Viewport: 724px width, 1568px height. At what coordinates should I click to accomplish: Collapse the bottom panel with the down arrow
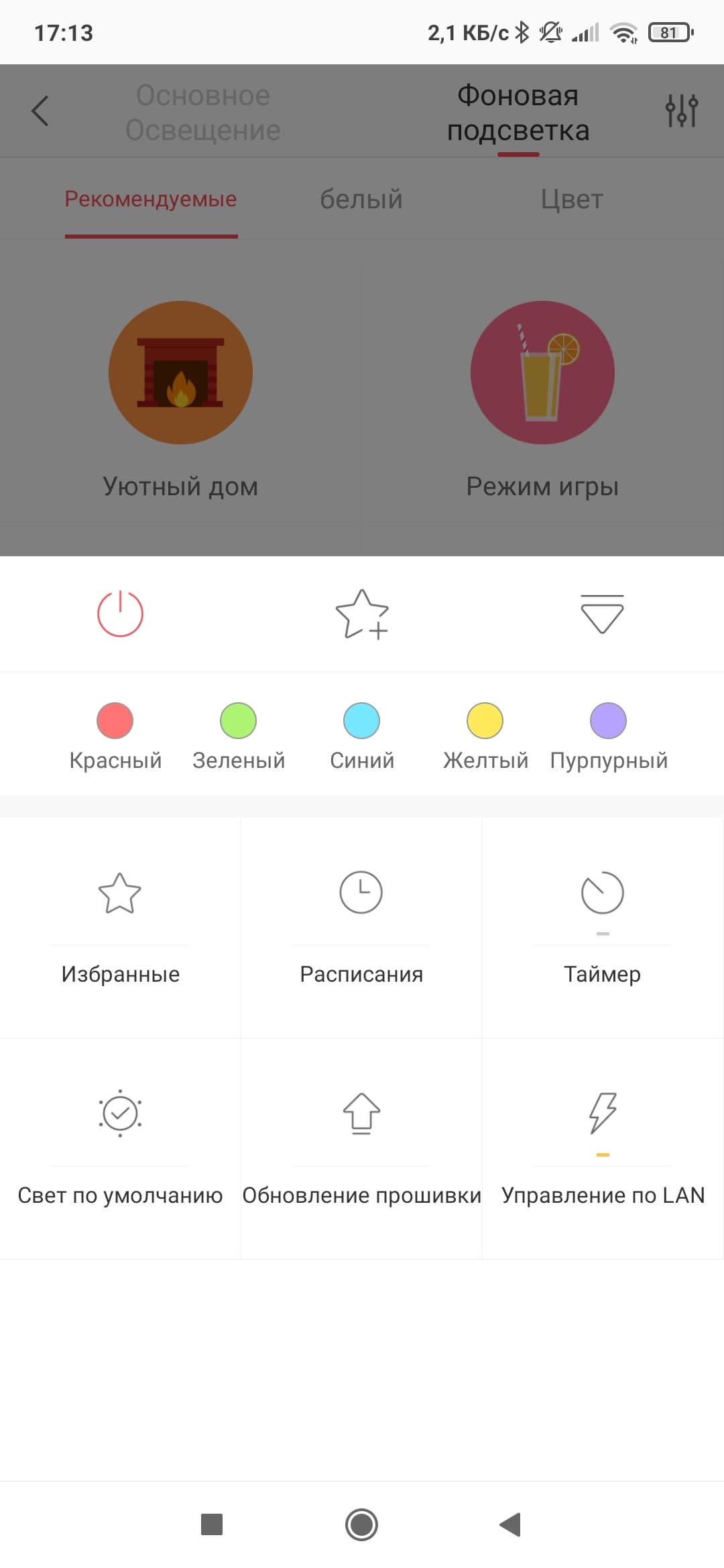coord(601,614)
